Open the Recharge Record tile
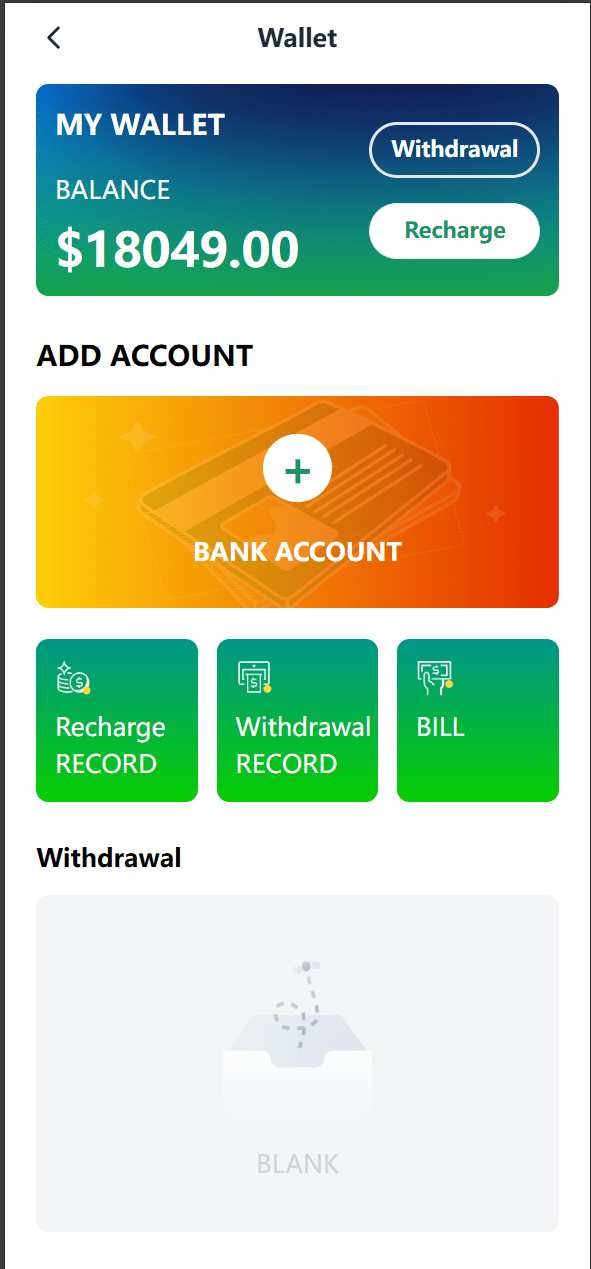This screenshot has height=1269, width=591. [116, 721]
